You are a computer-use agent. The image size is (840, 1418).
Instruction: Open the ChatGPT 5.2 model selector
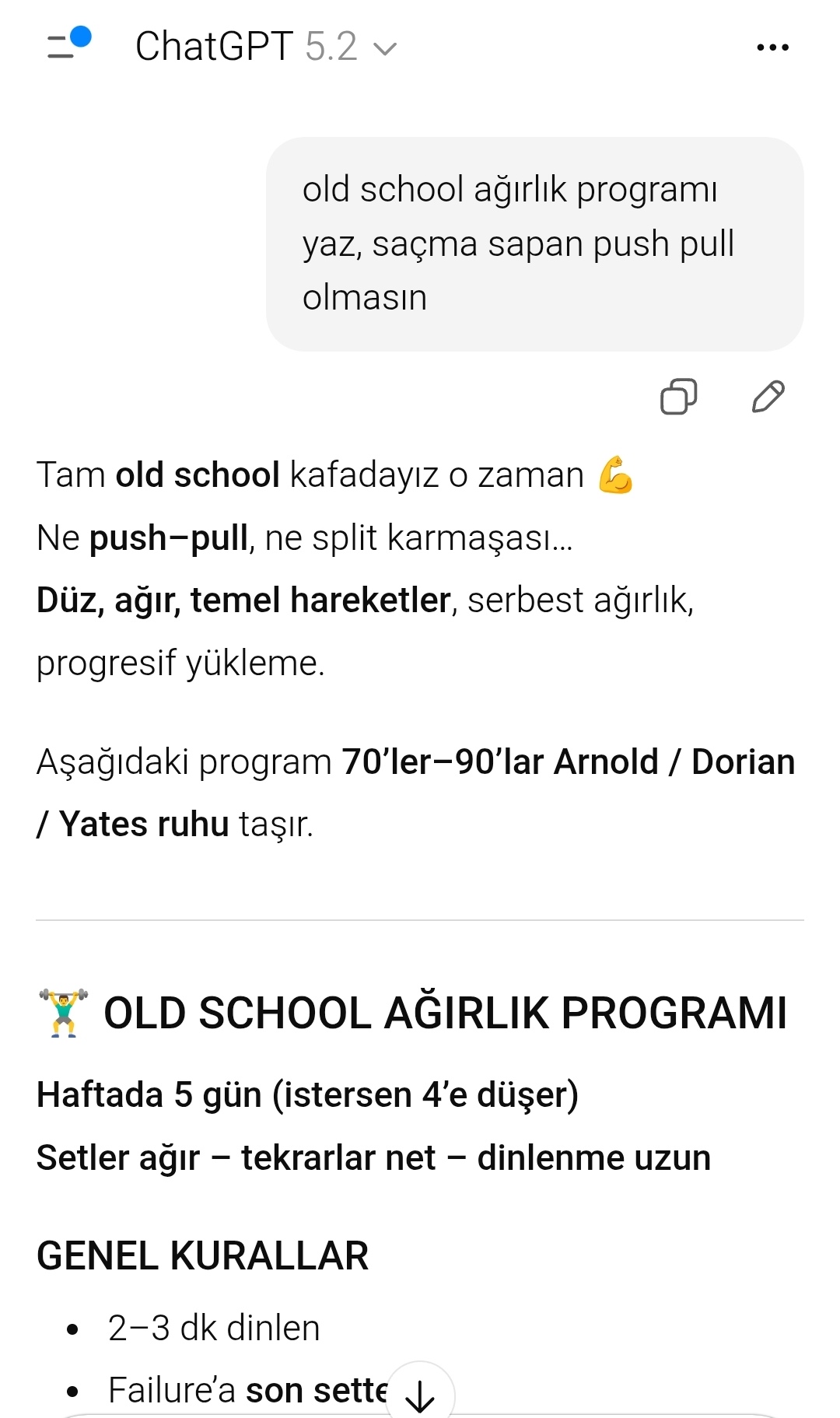tap(265, 47)
